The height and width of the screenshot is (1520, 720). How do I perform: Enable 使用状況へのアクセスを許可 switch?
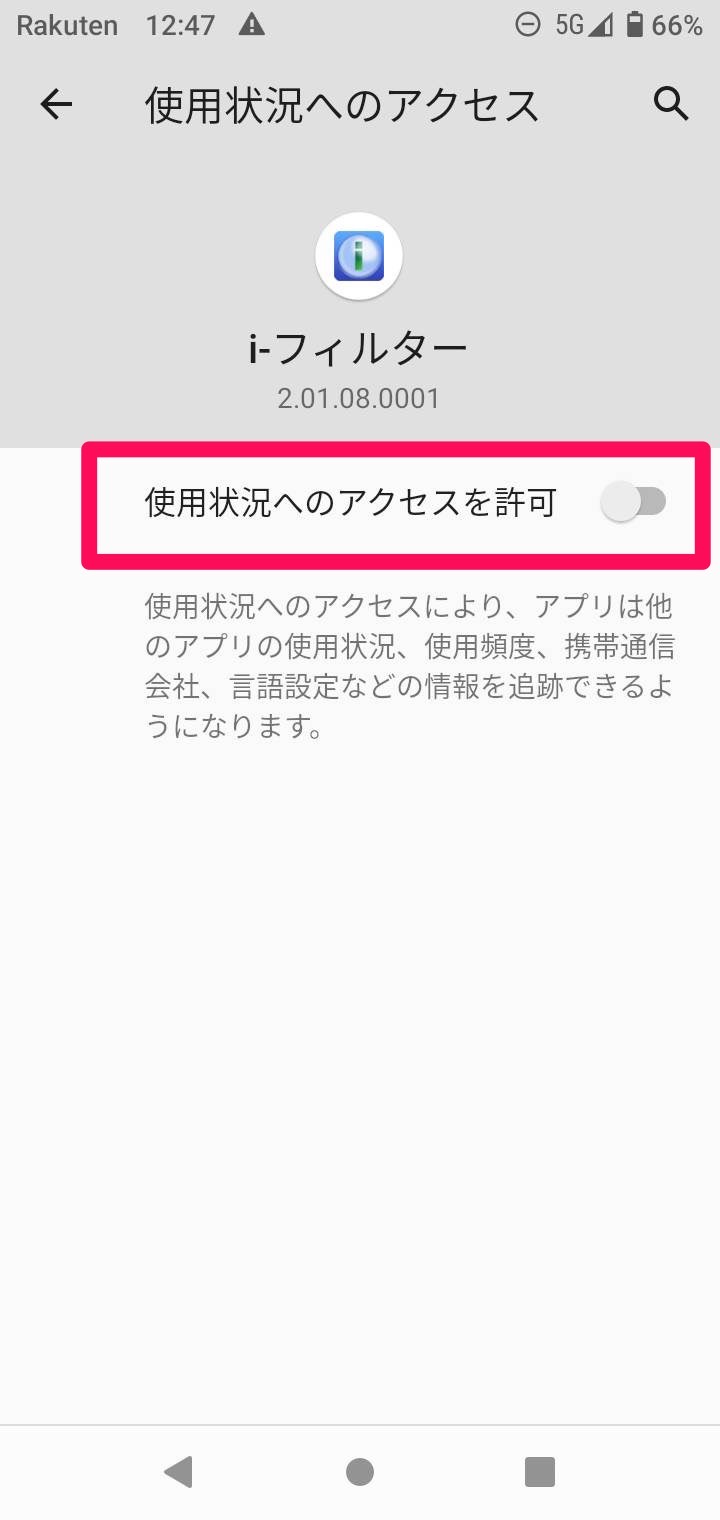click(634, 502)
